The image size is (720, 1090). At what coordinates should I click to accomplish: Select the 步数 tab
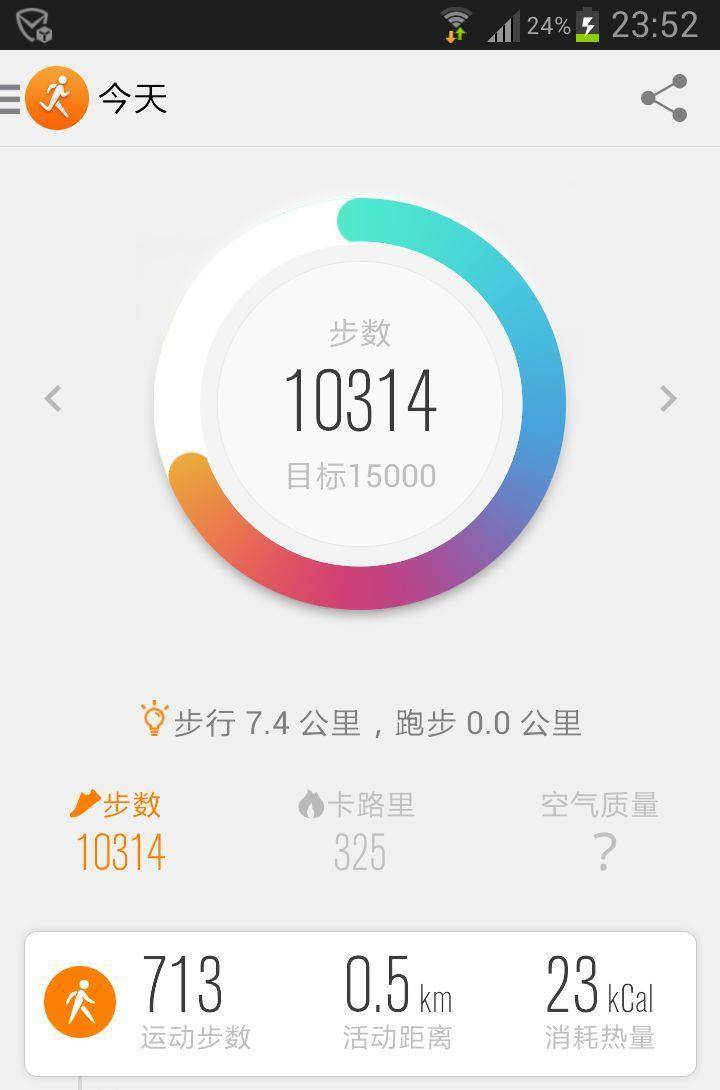[x=120, y=830]
